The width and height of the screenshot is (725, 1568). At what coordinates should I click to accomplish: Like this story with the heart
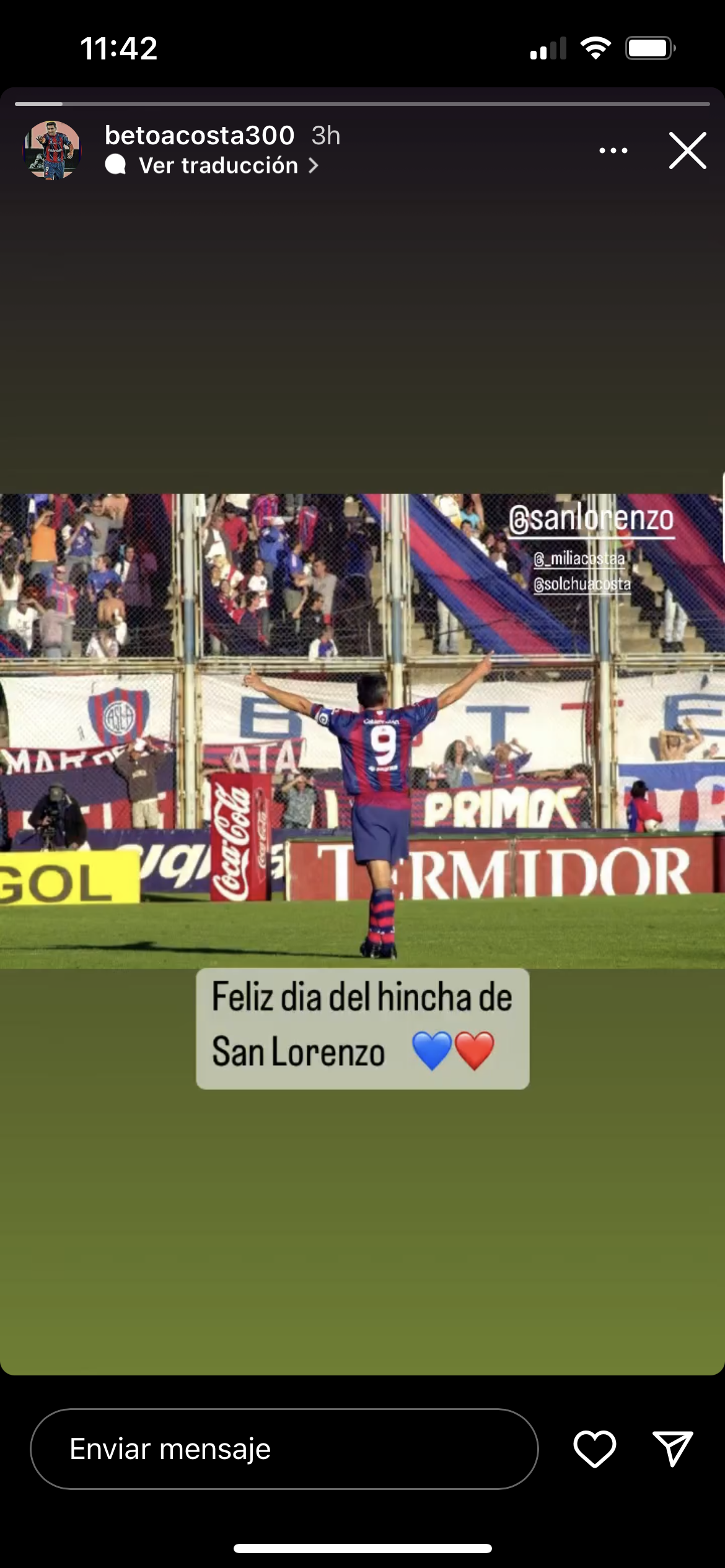click(x=594, y=1449)
